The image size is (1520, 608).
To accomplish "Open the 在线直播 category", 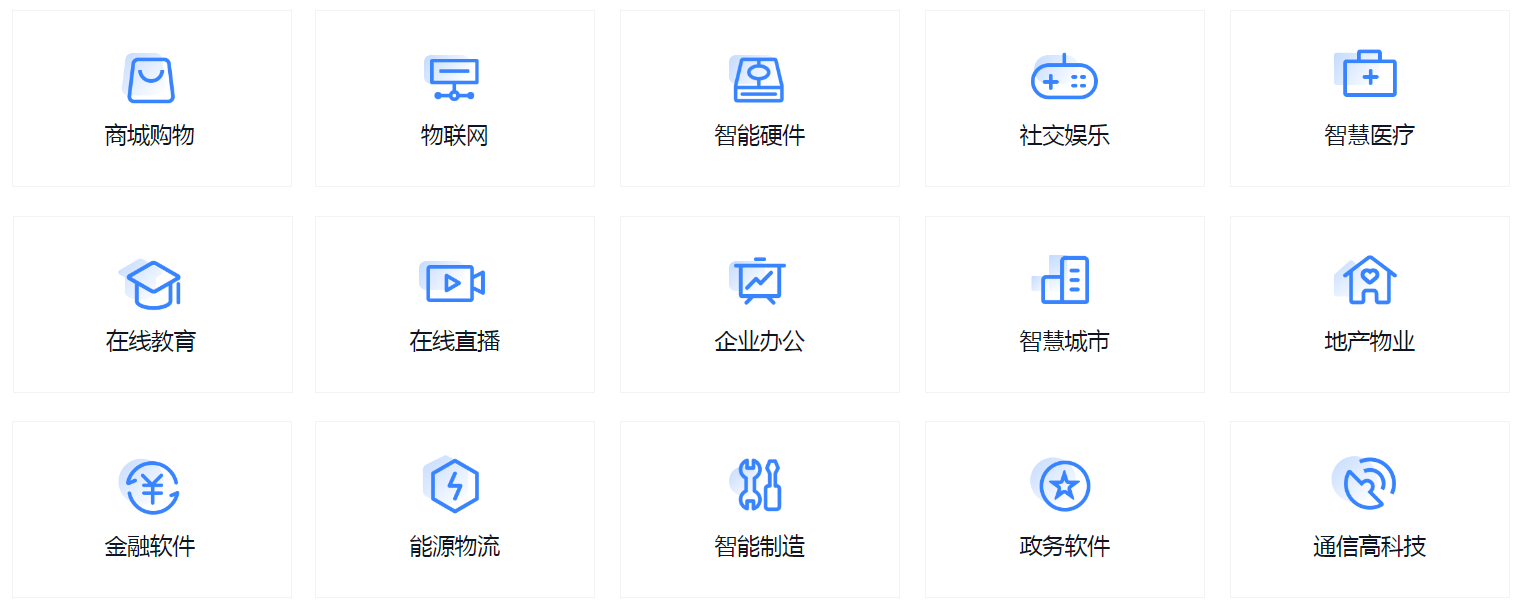I will [x=455, y=304].
